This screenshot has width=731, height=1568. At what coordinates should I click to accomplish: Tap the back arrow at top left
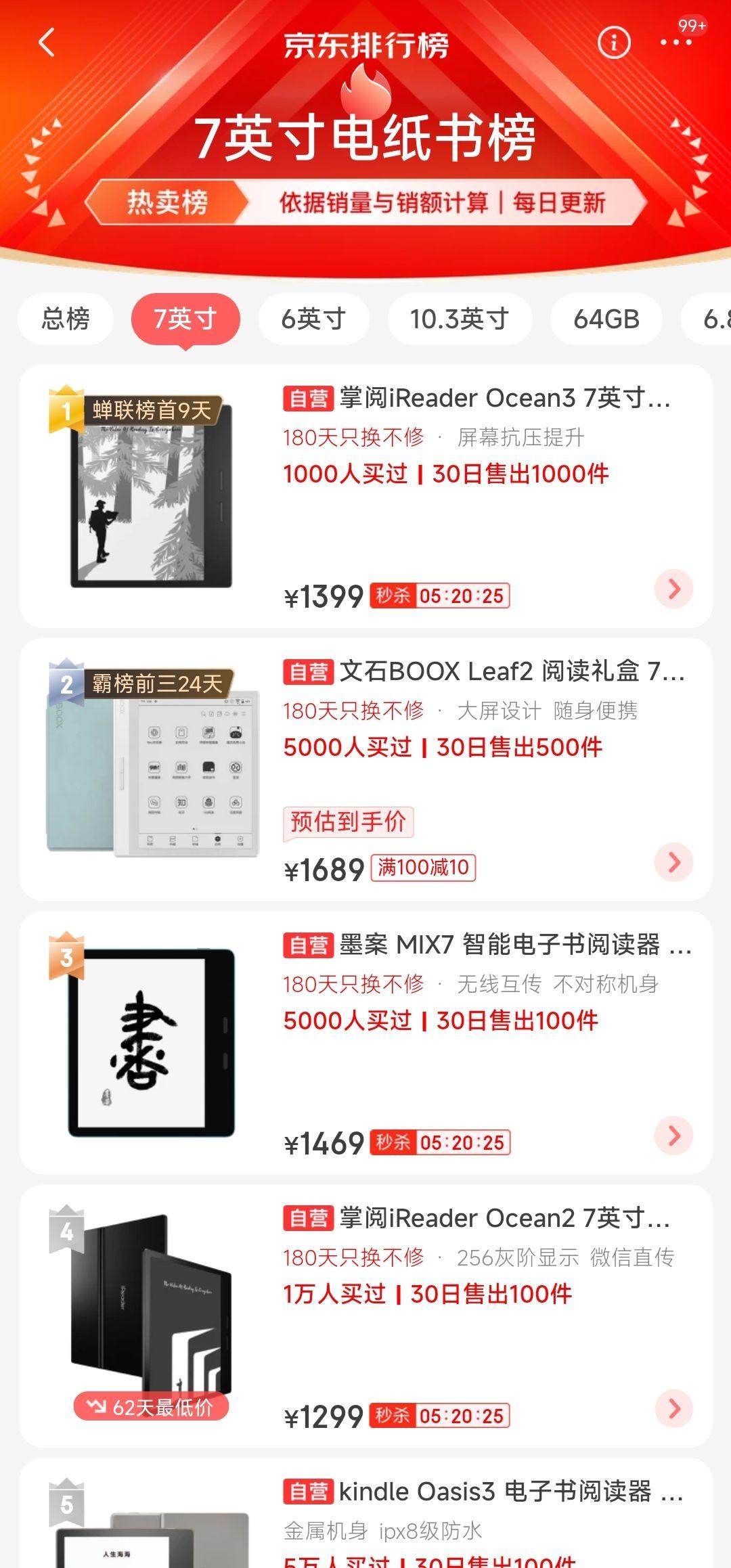46,43
